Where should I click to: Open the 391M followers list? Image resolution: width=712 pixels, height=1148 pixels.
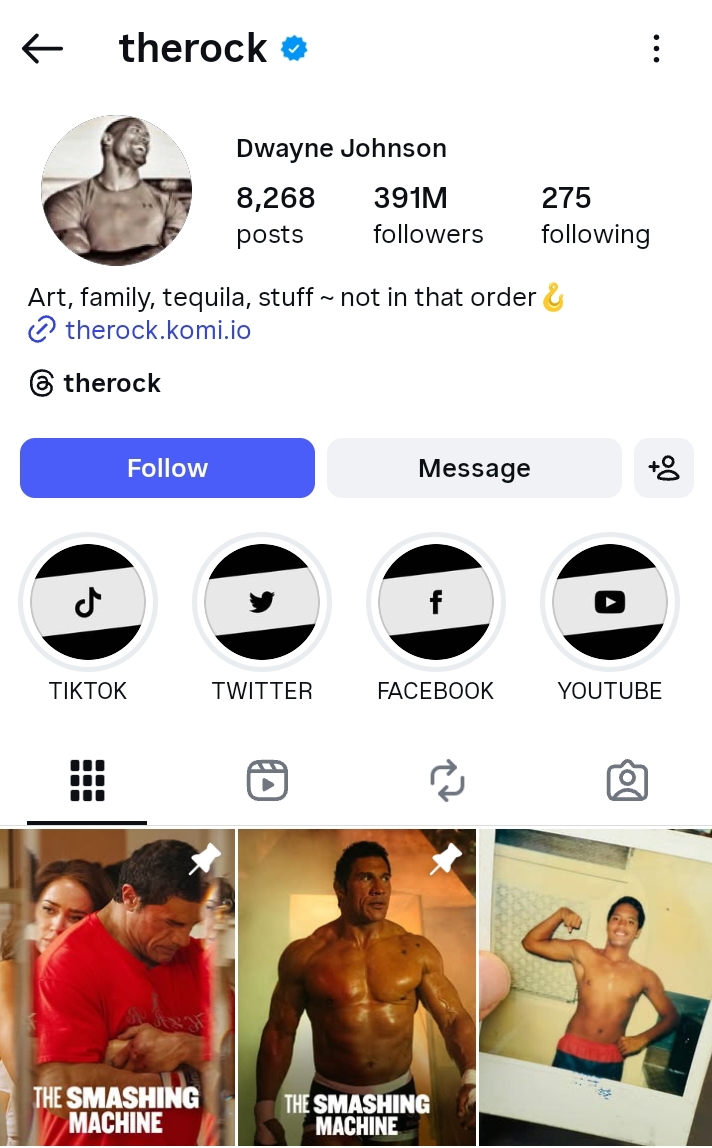427,214
